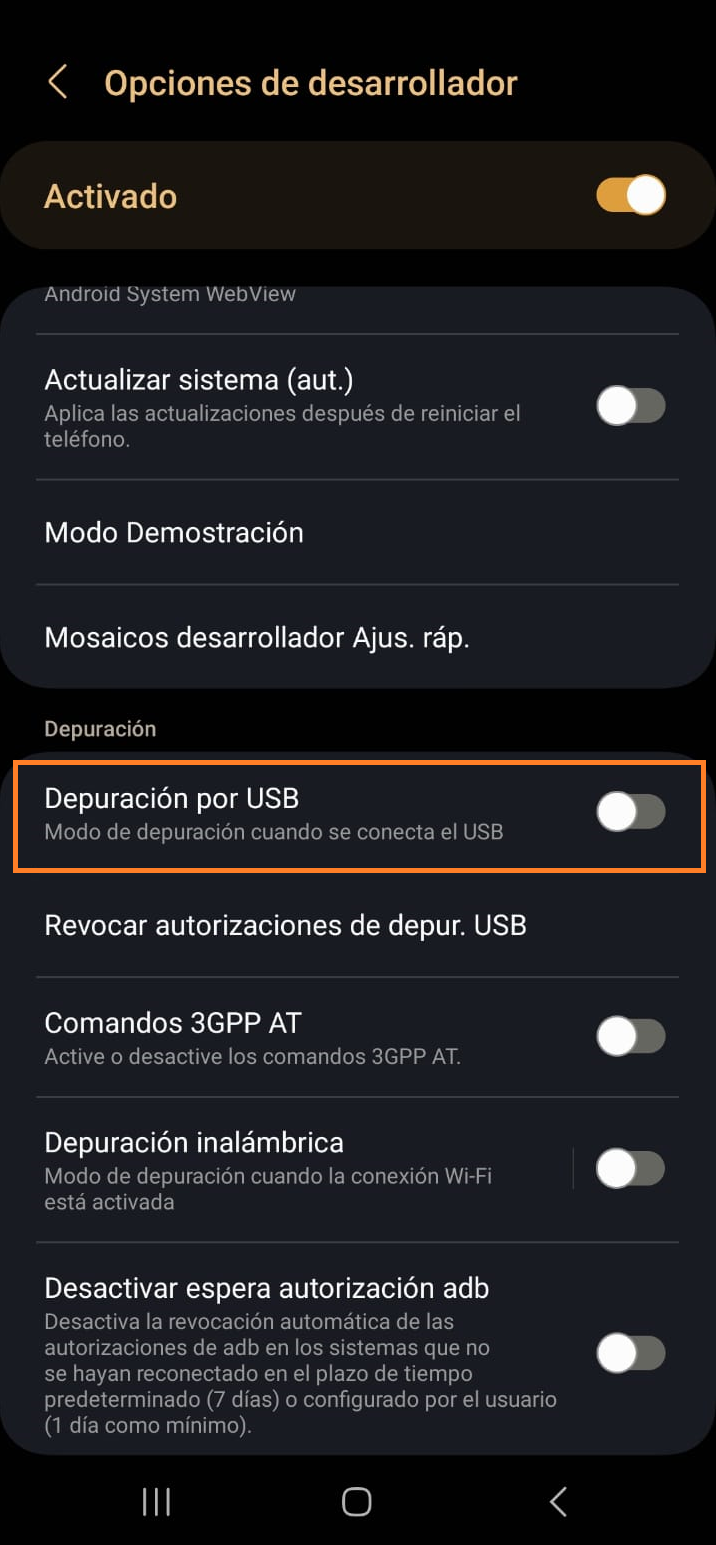
Task: Open Mosaicos desarrollador Ajus. ráp.
Action: coord(257,637)
